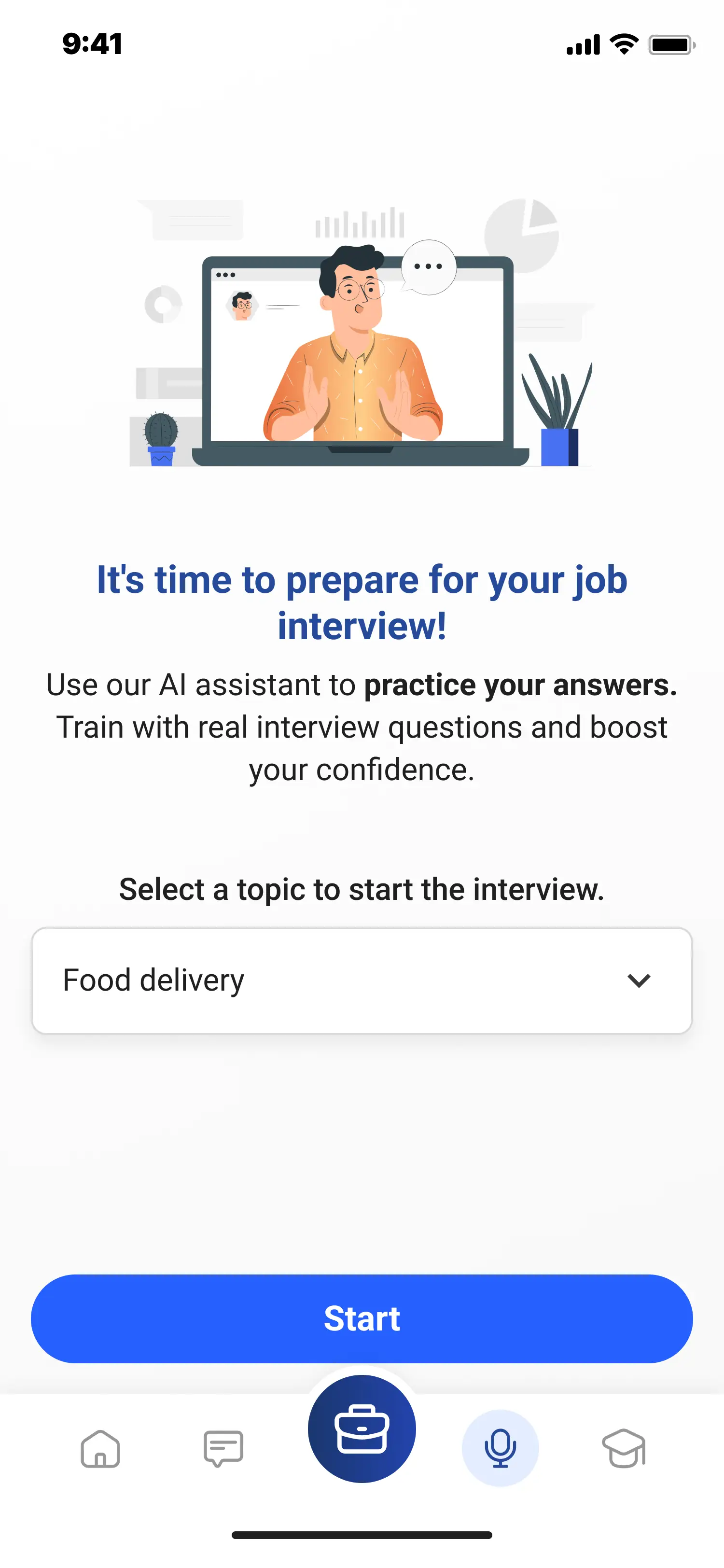Image resolution: width=724 pixels, height=1568 pixels.
Task: Switch to the microphone tab
Action: coord(500,1448)
